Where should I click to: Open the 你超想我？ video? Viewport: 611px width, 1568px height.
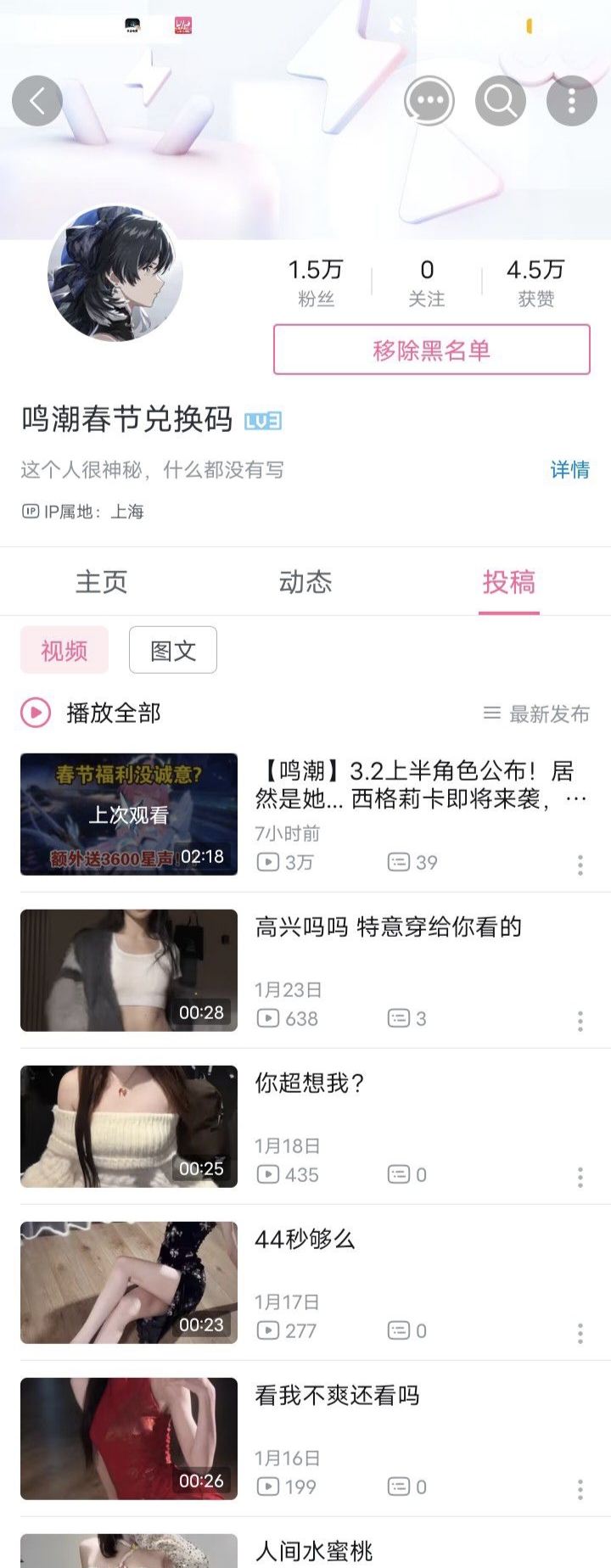pyautogui.click(x=310, y=1083)
